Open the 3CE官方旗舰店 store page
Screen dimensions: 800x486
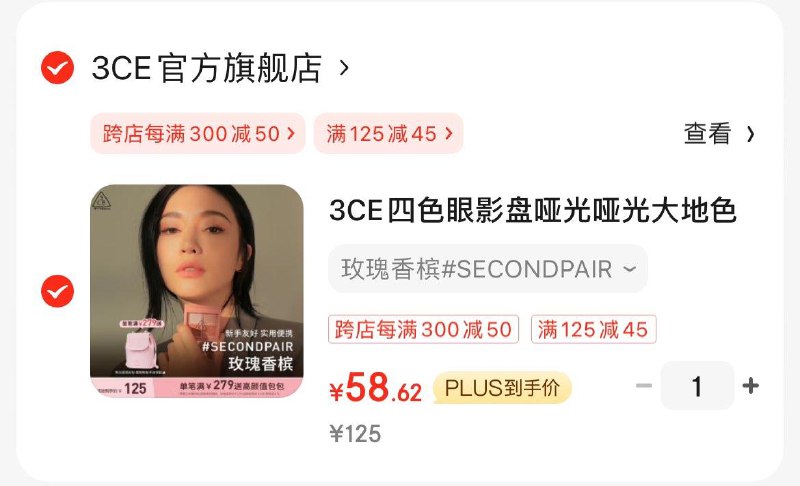click(207, 68)
